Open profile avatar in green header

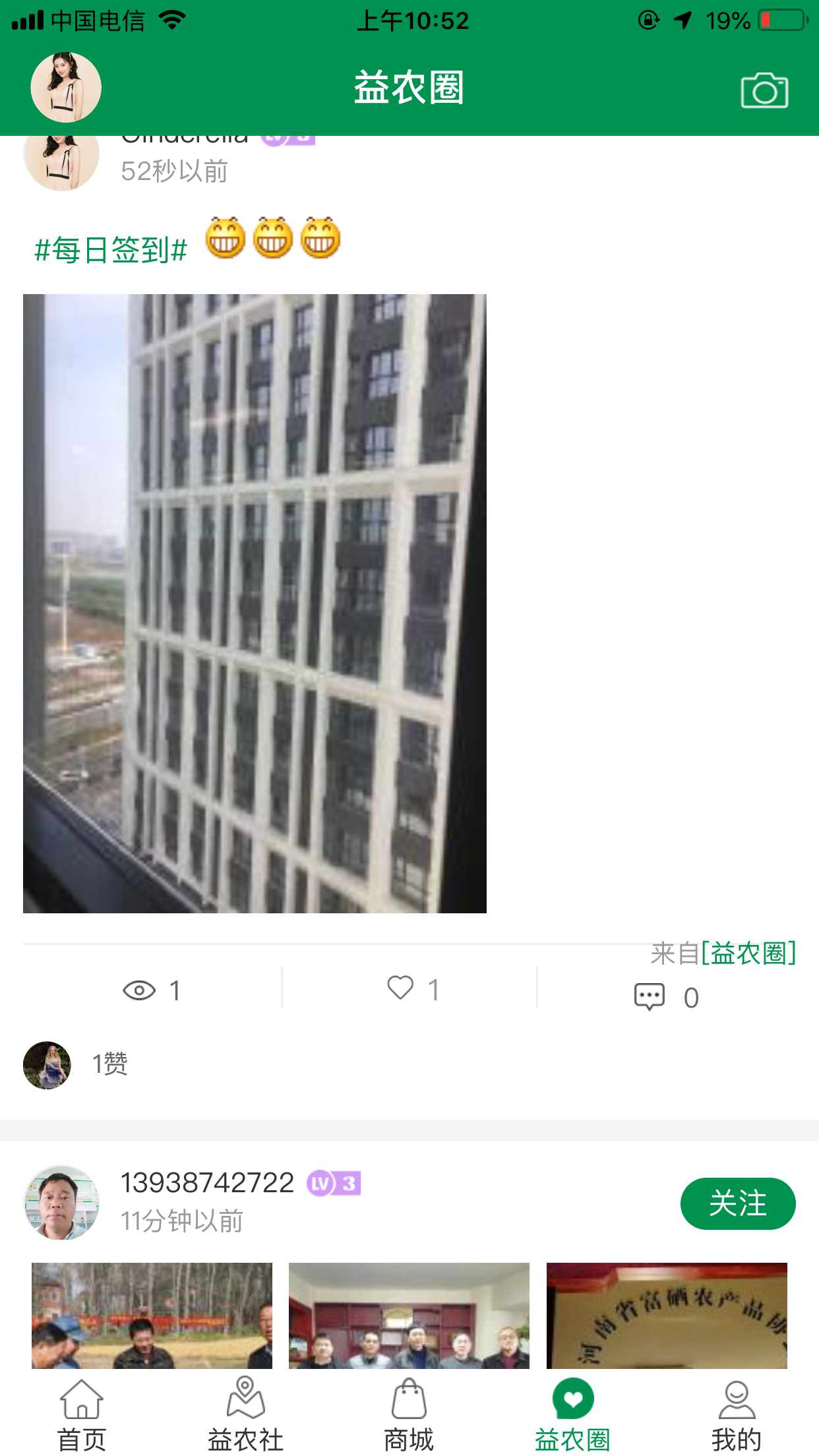point(66,88)
